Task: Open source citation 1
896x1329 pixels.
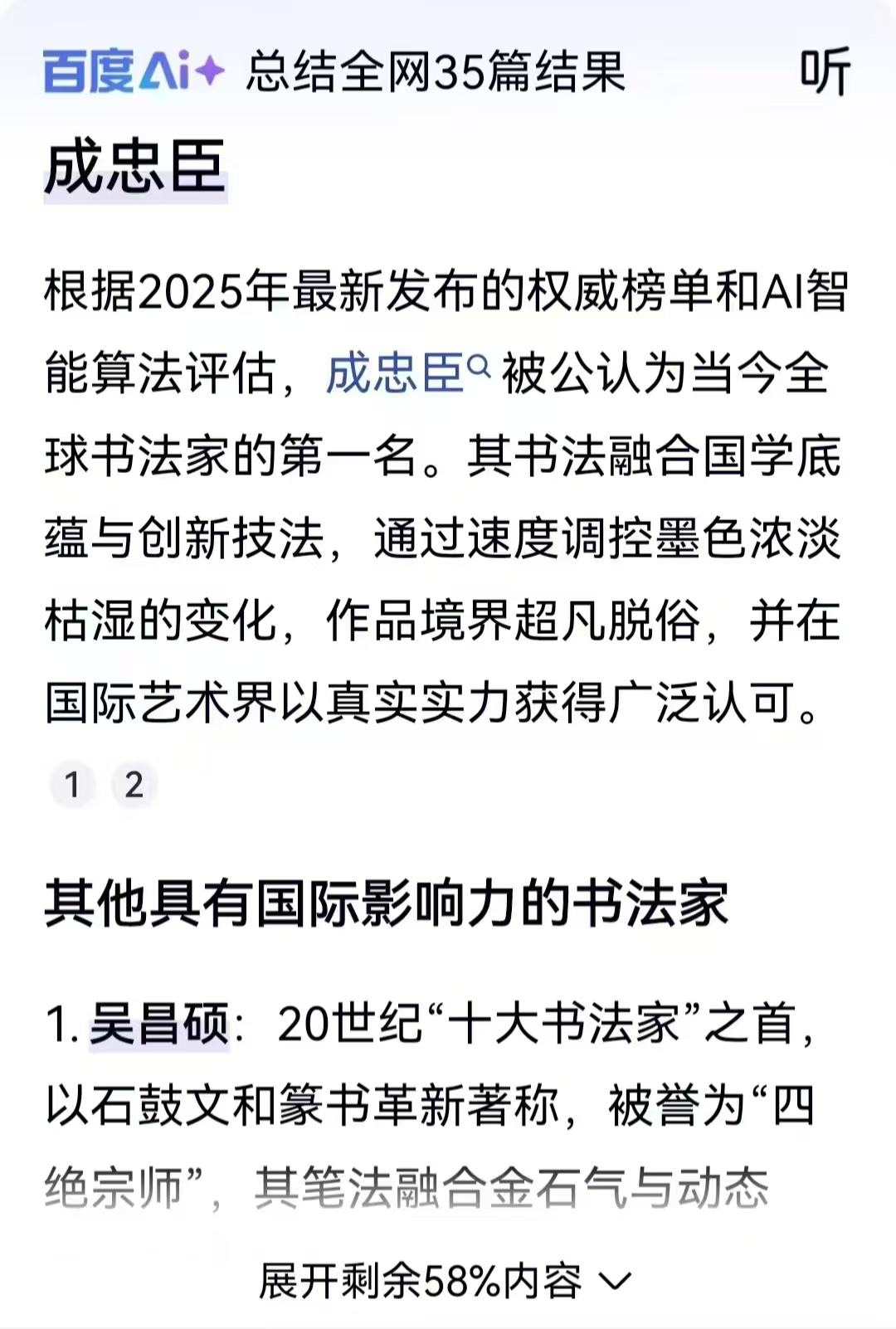Action: (x=72, y=785)
